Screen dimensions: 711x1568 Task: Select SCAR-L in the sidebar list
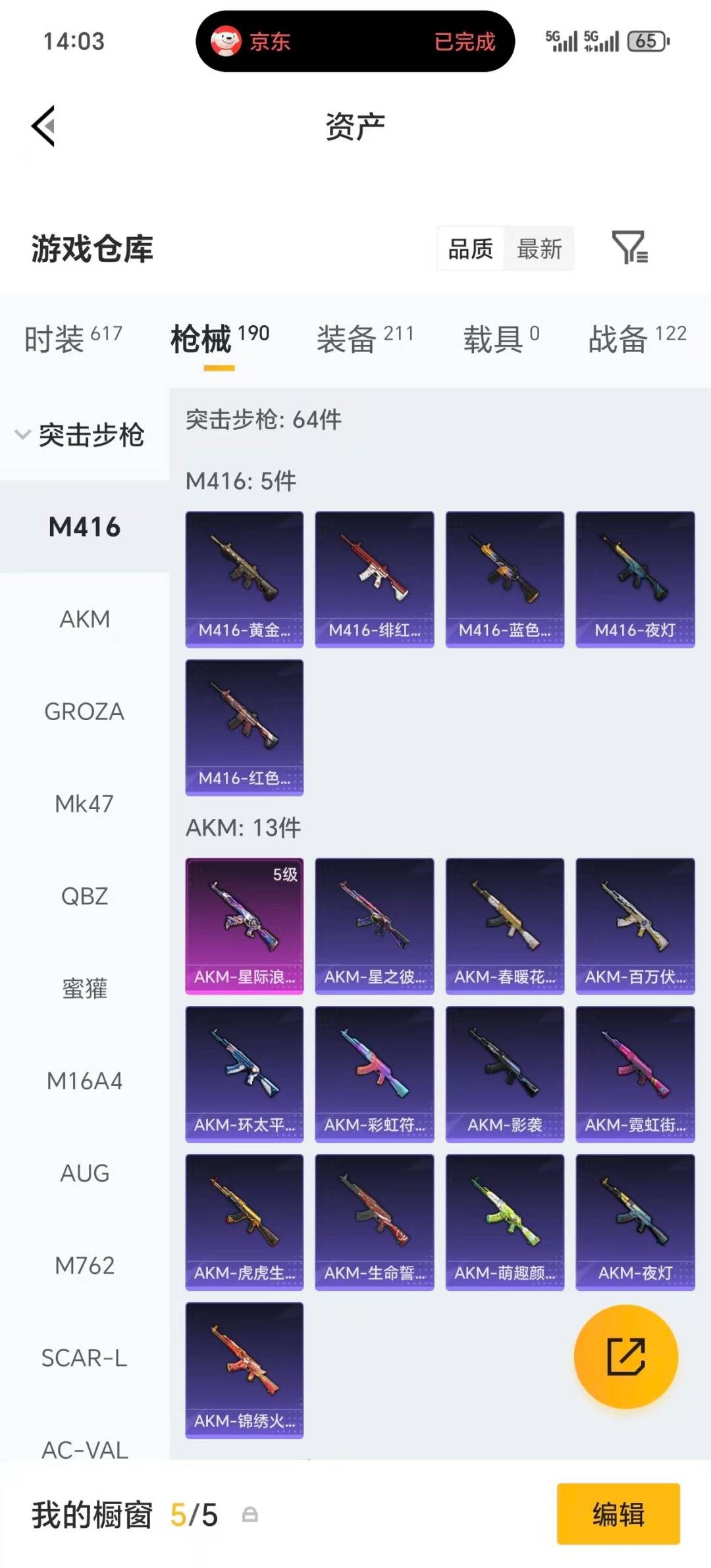[x=84, y=1357]
